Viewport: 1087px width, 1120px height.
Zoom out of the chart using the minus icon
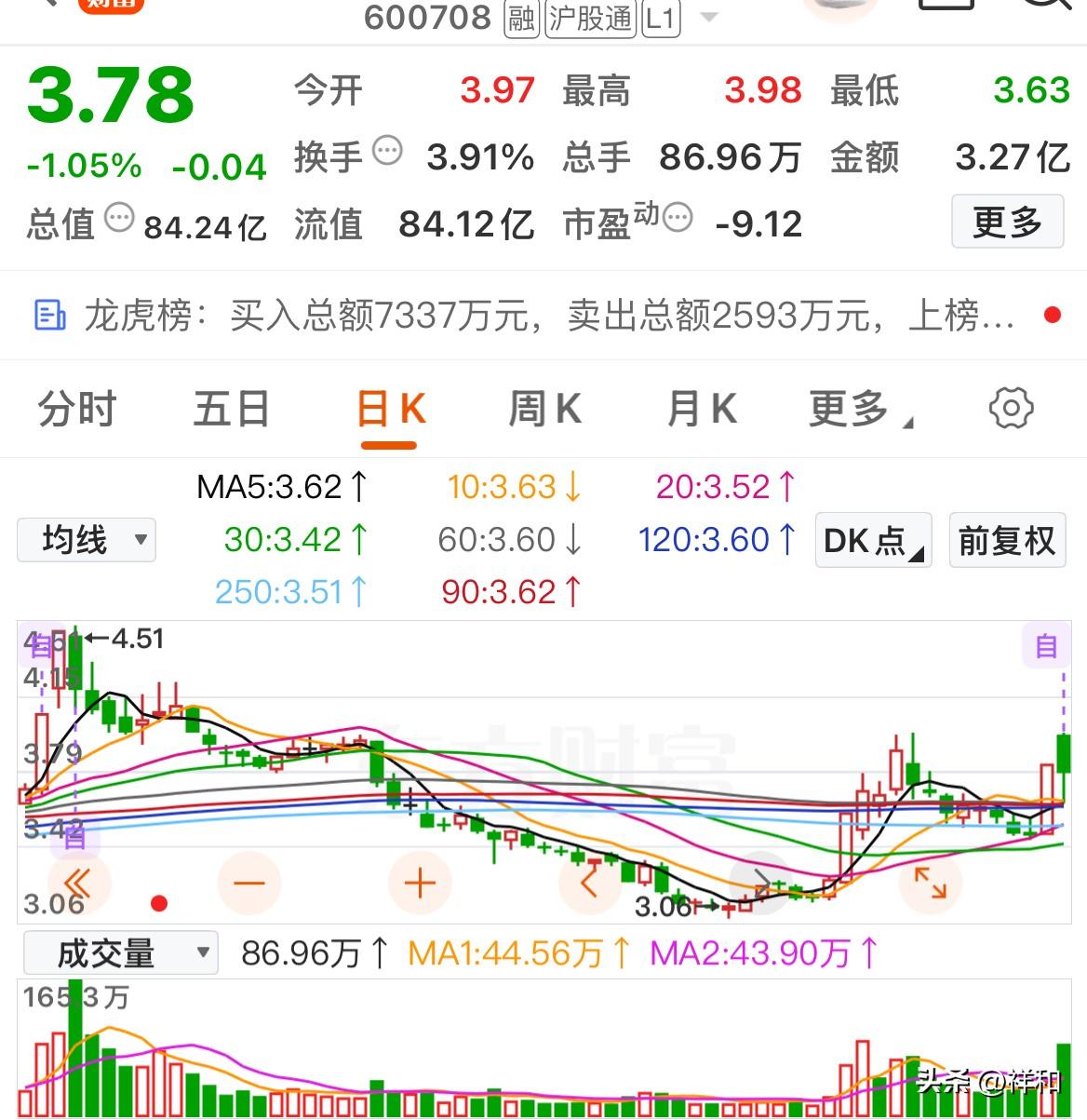coord(248,882)
